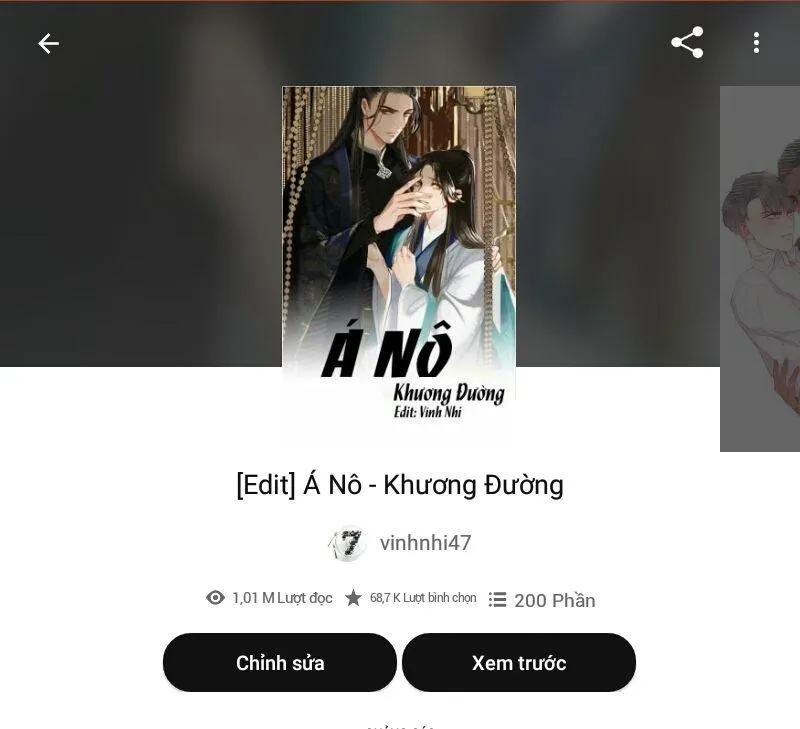Image resolution: width=800 pixels, height=729 pixels.
Task: Open the next story cover on the right
Action: click(760, 268)
